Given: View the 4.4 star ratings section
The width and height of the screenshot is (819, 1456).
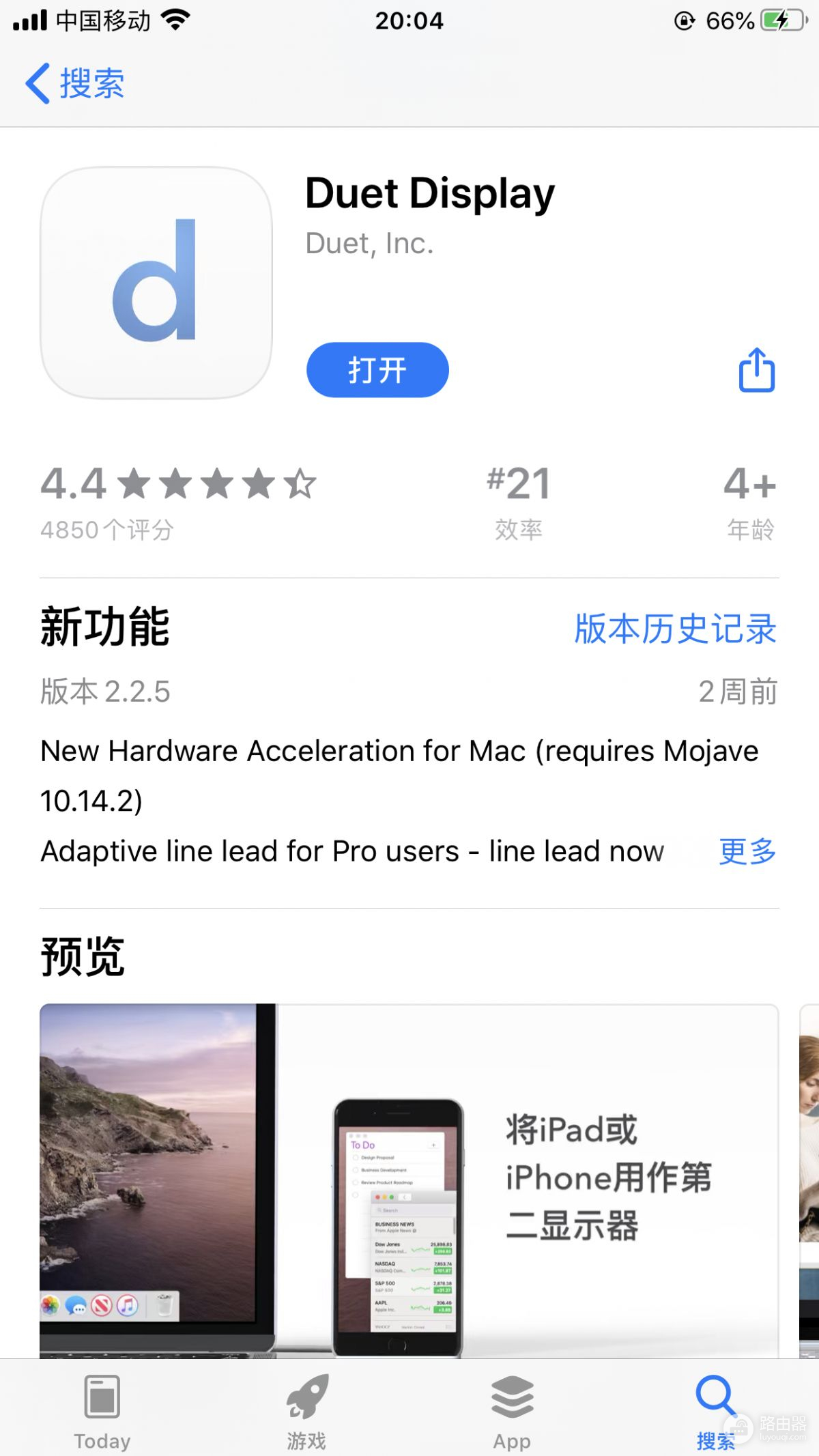Looking at the screenshot, I should tap(177, 502).
